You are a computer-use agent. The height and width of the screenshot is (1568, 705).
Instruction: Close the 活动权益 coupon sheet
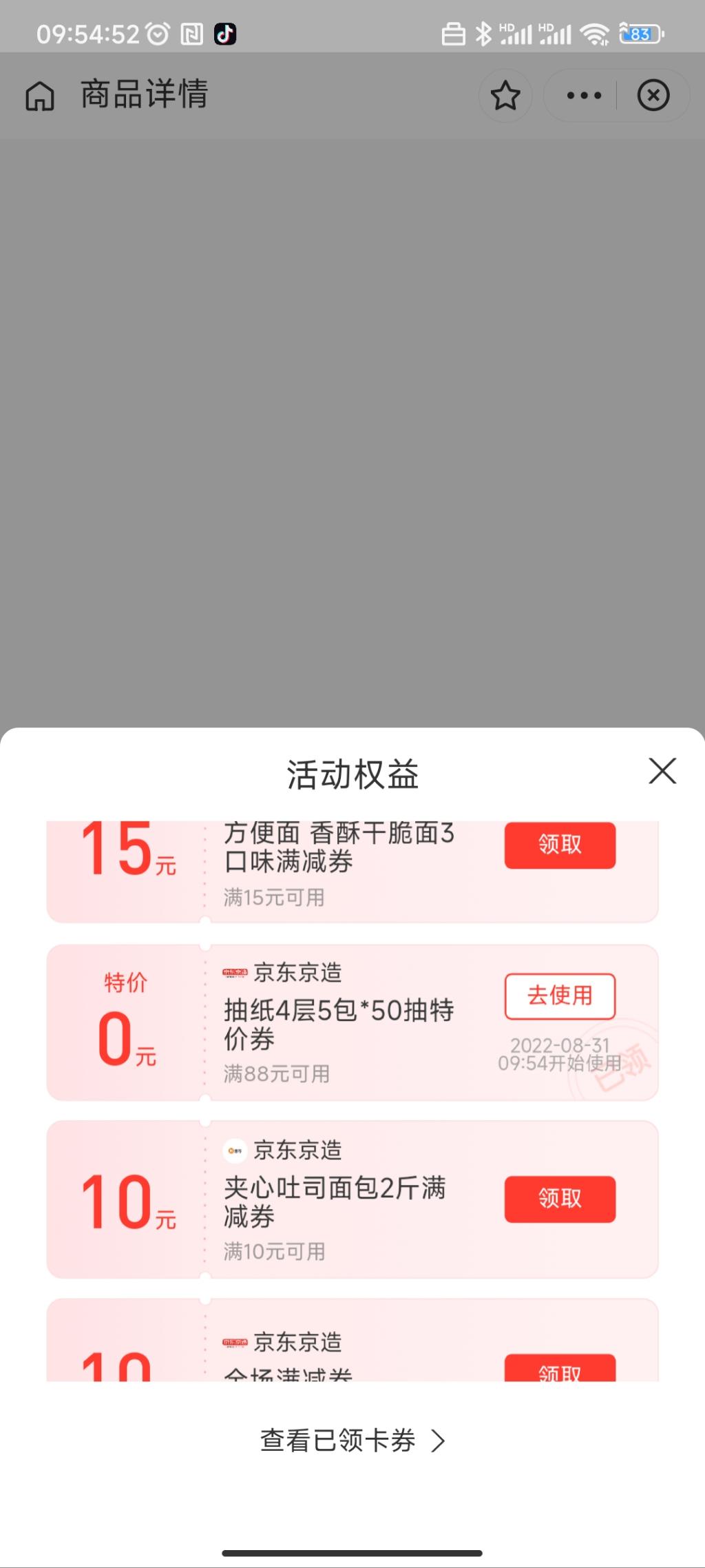point(662,771)
